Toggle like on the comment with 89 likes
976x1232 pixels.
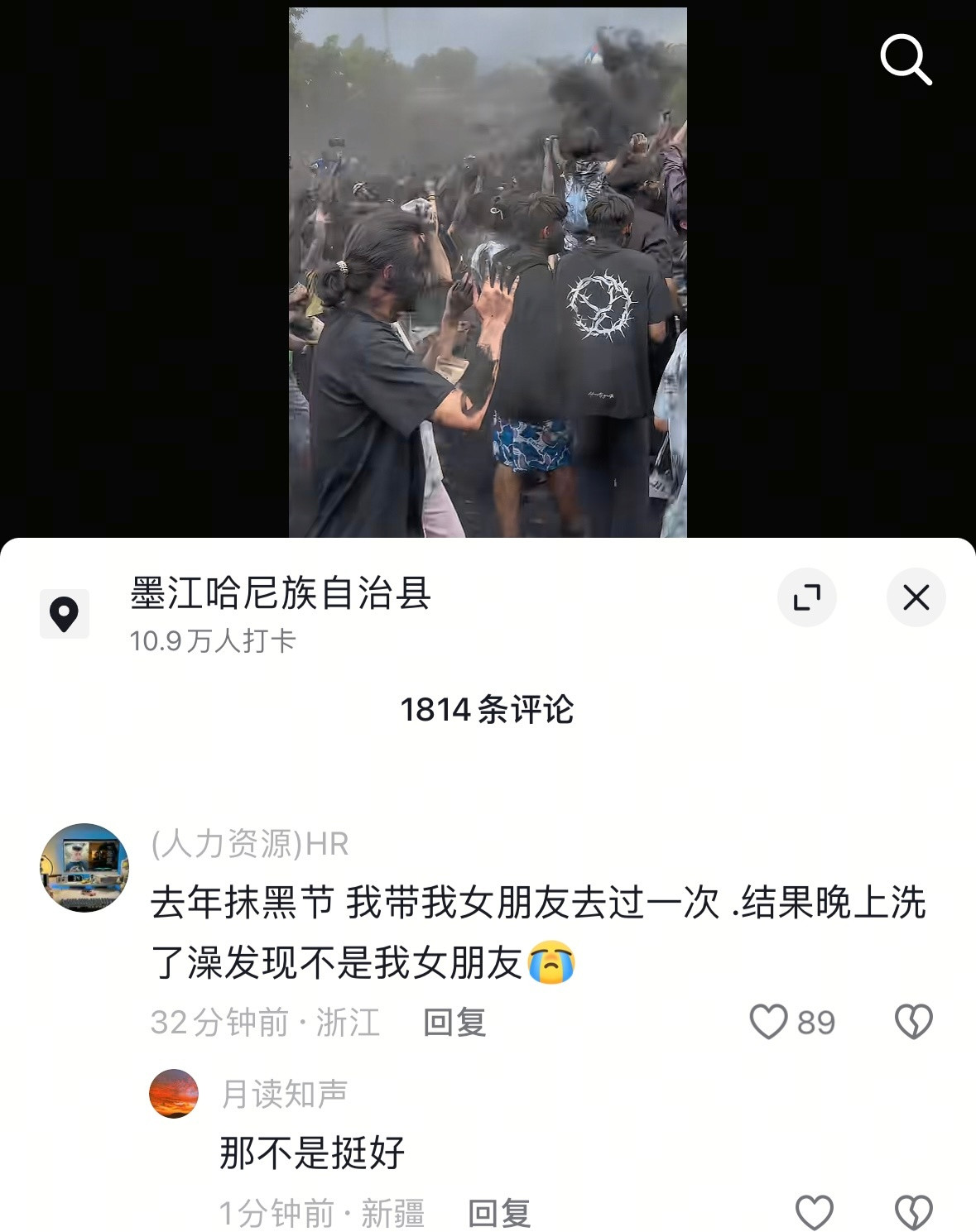point(770,1023)
